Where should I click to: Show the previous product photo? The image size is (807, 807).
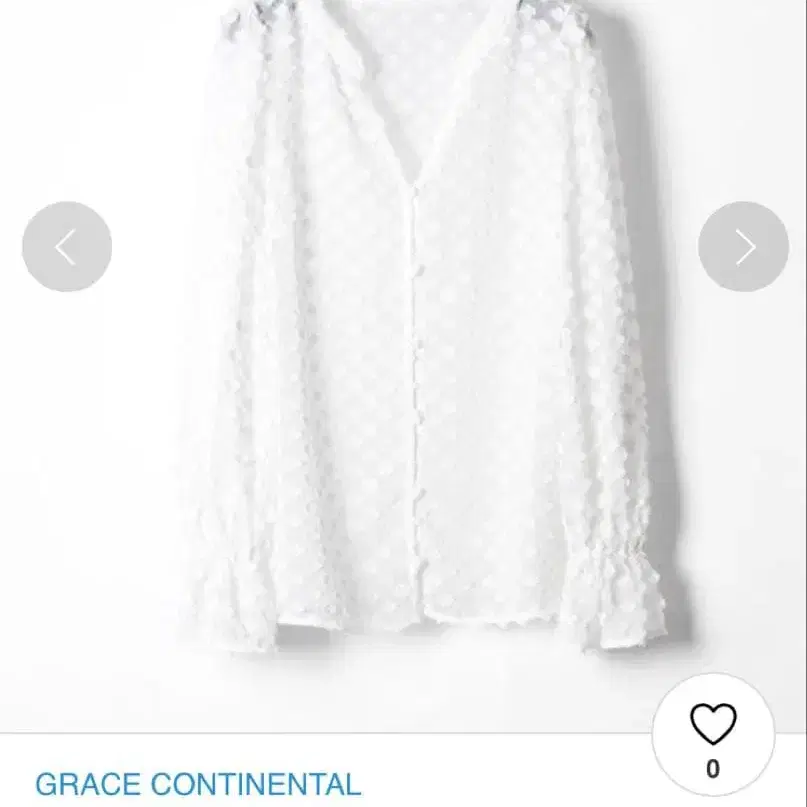[66, 247]
